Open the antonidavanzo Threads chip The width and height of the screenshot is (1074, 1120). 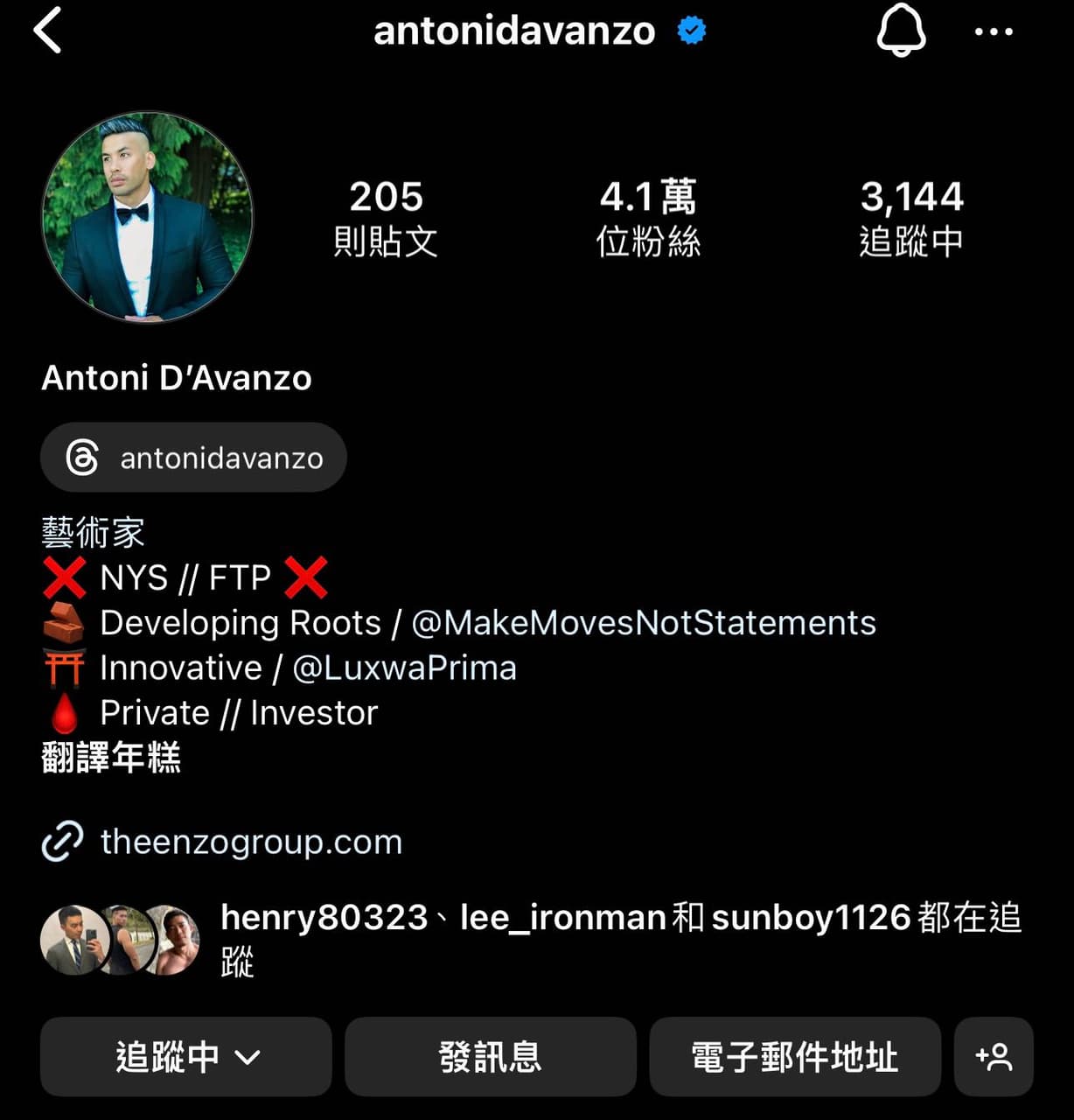tap(194, 458)
